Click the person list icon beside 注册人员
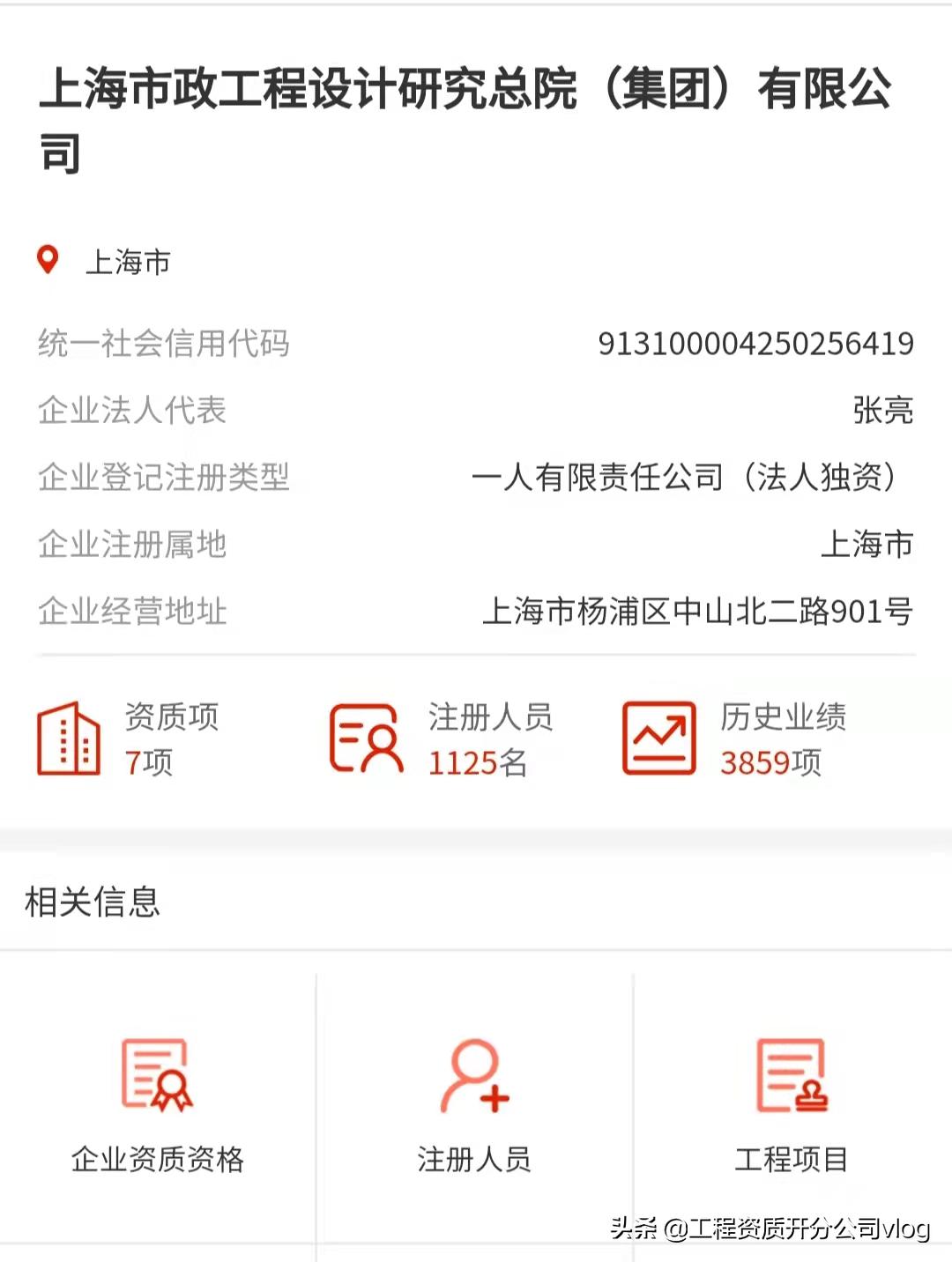 pyautogui.click(x=366, y=740)
